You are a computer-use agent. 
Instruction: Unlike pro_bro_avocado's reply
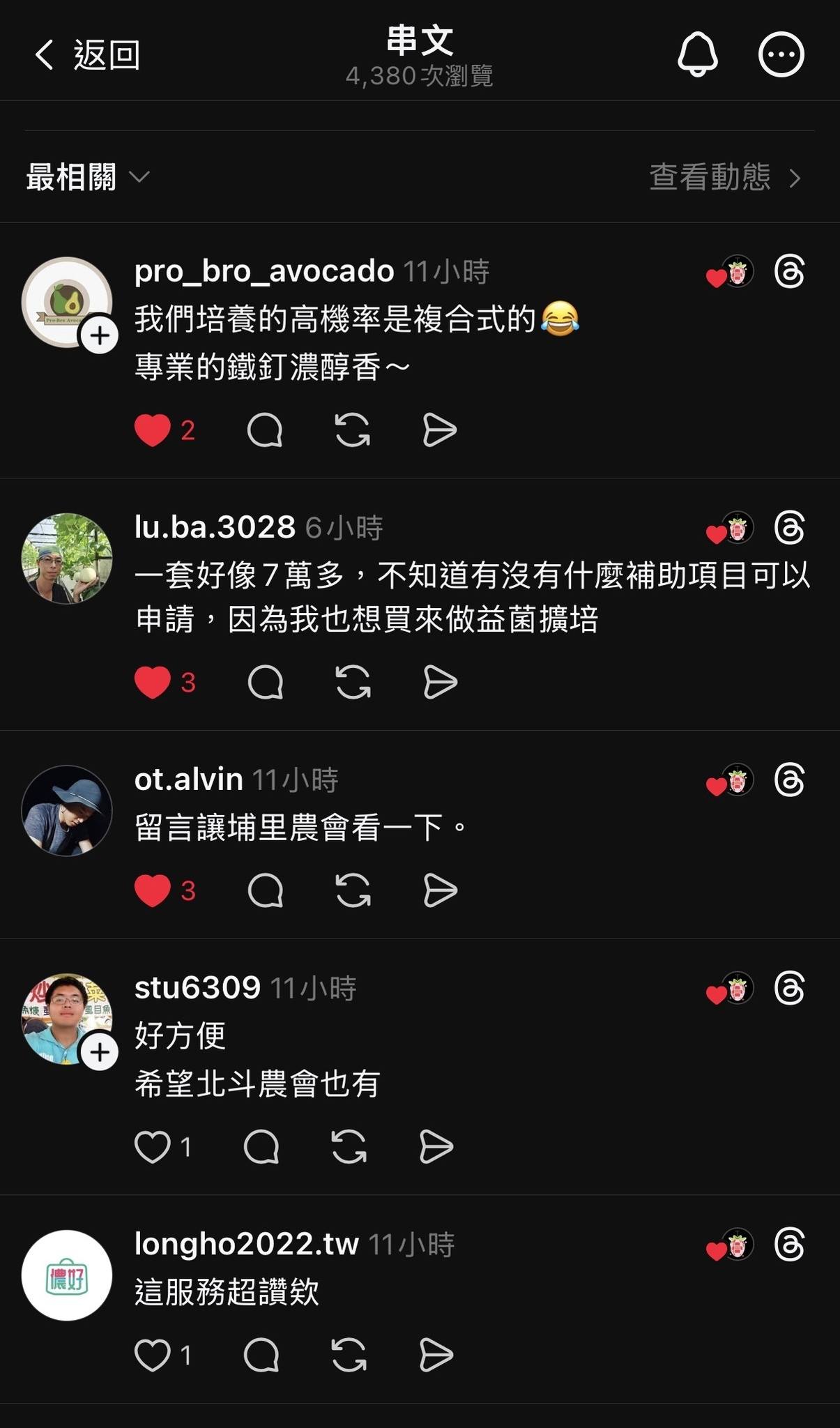pos(153,430)
